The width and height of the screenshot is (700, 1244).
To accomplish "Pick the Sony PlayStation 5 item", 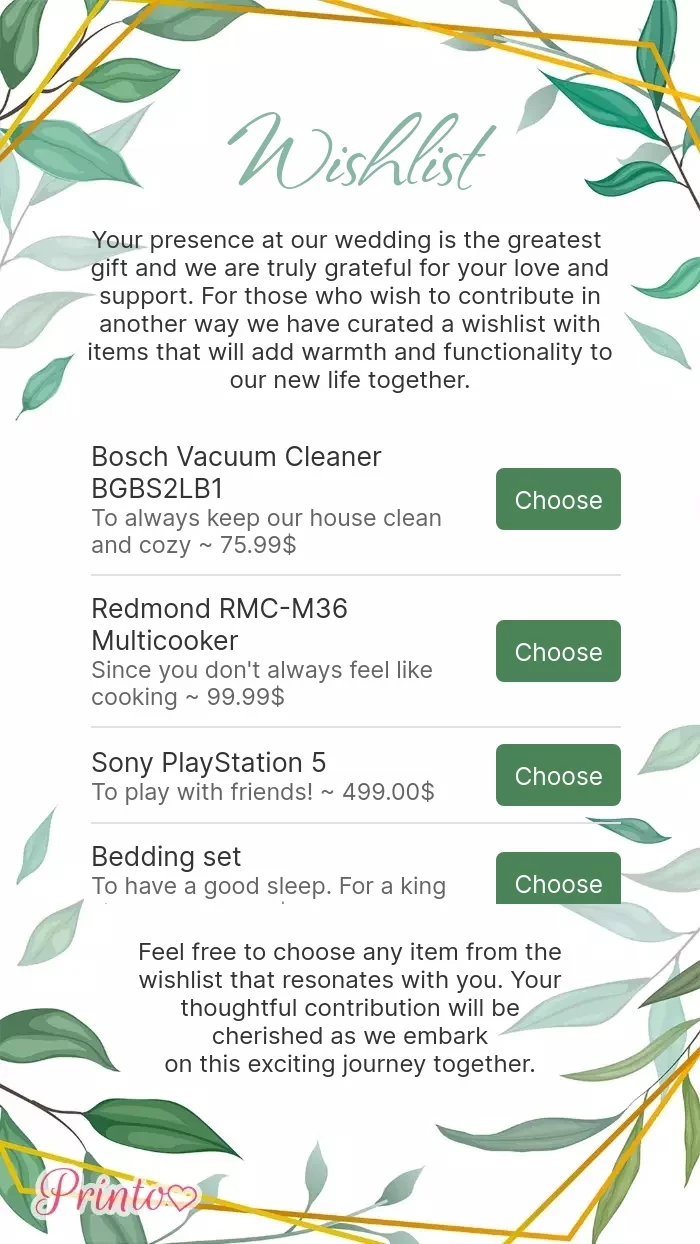I will pos(558,775).
